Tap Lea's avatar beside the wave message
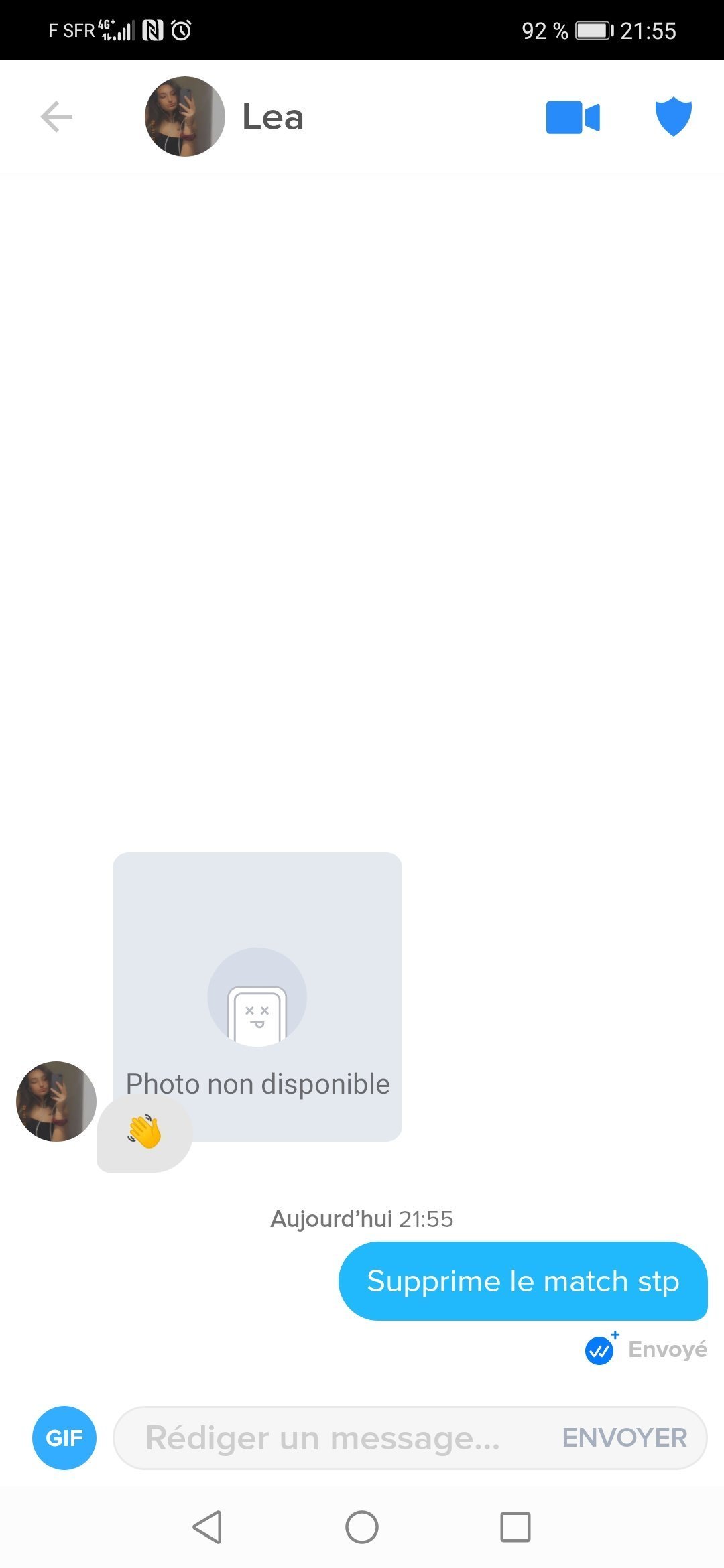This screenshot has width=724, height=1568. [x=56, y=1101]
